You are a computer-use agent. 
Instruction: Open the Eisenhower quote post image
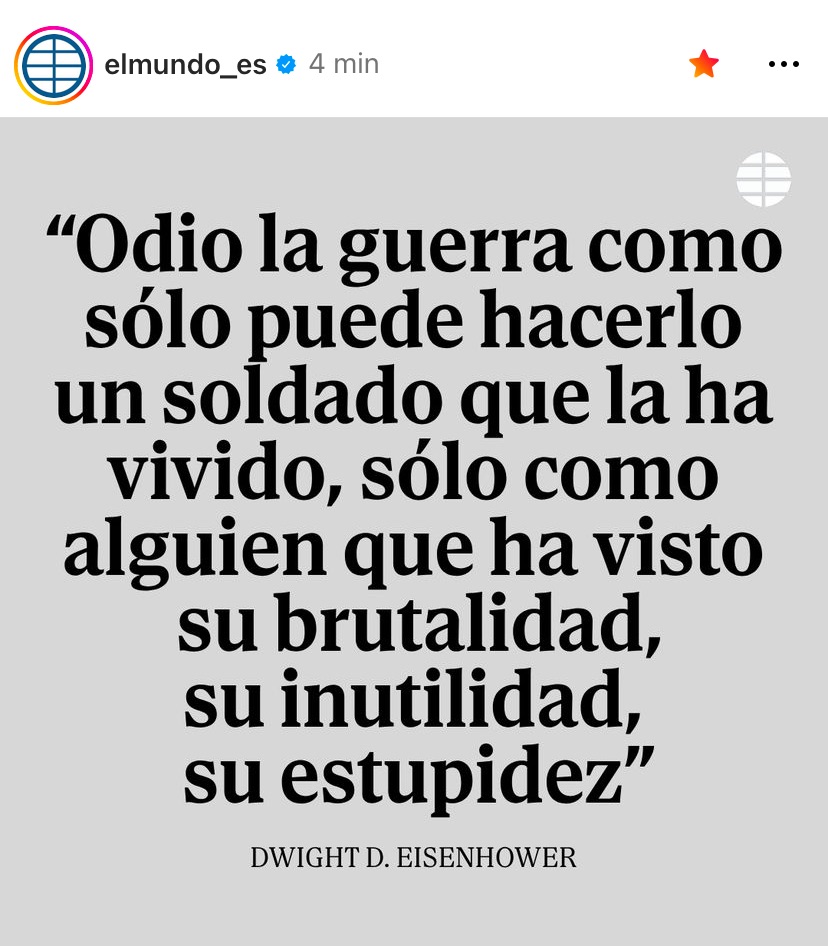[414, 530]
